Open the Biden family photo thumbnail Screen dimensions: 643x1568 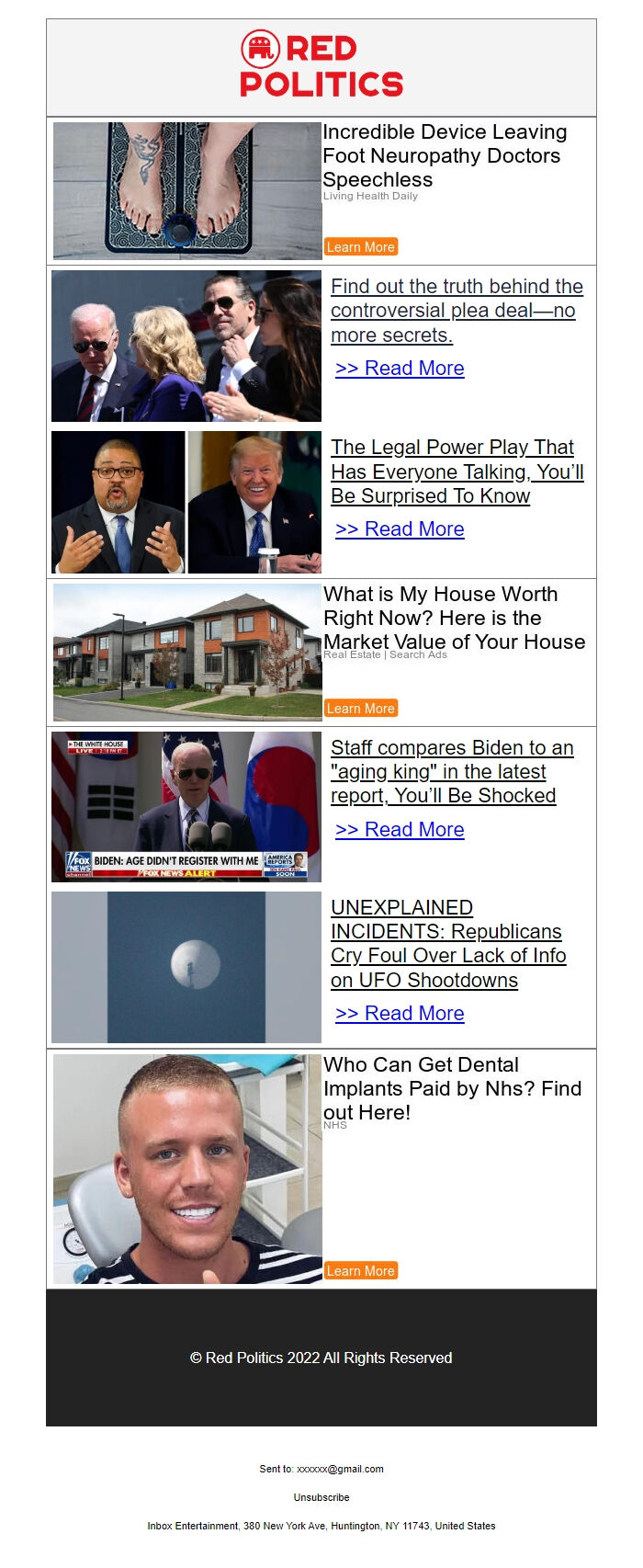coord(186,347)
